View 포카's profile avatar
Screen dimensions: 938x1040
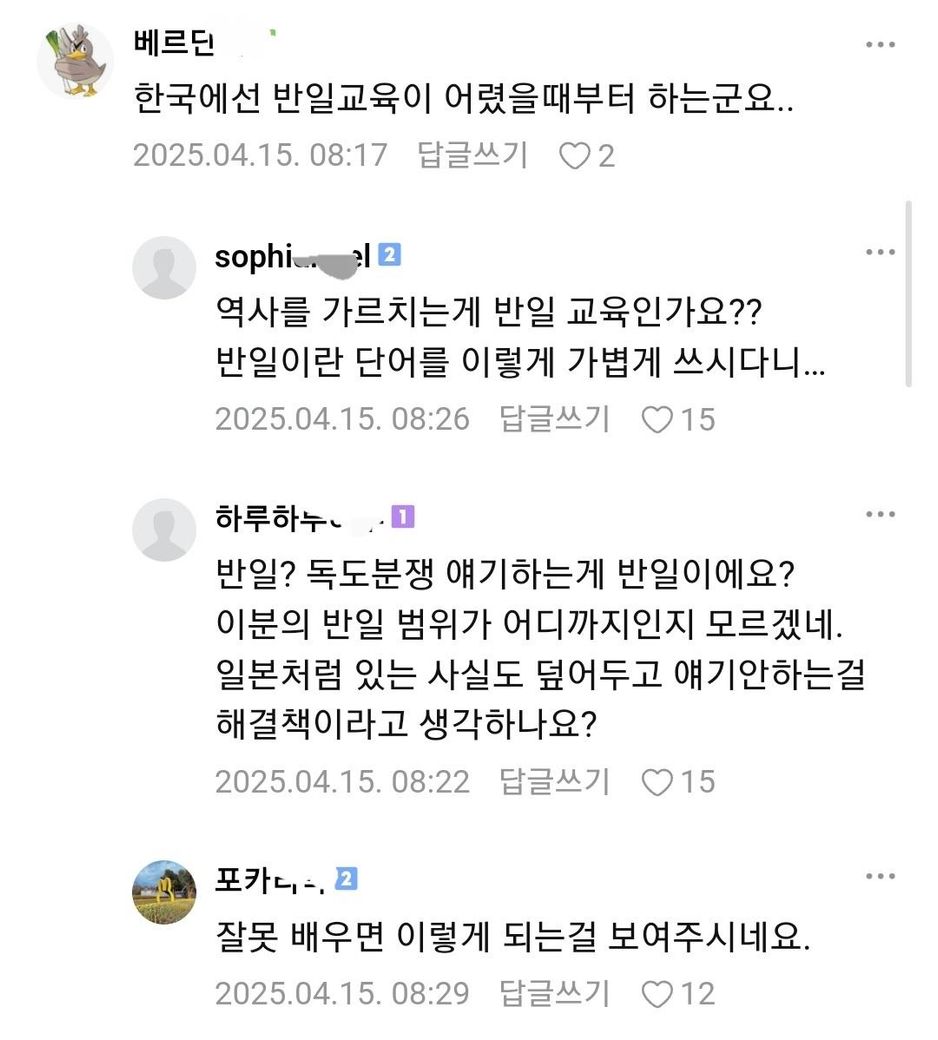pos(164,892)
